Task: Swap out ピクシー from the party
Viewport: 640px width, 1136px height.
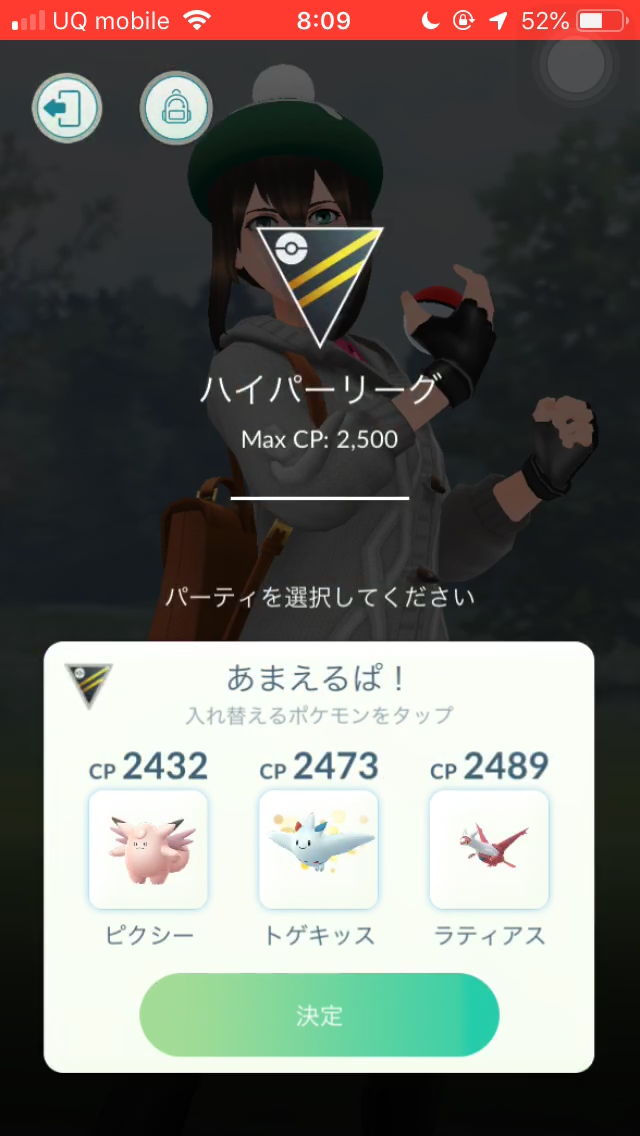Action: click(x=148, y=849)
